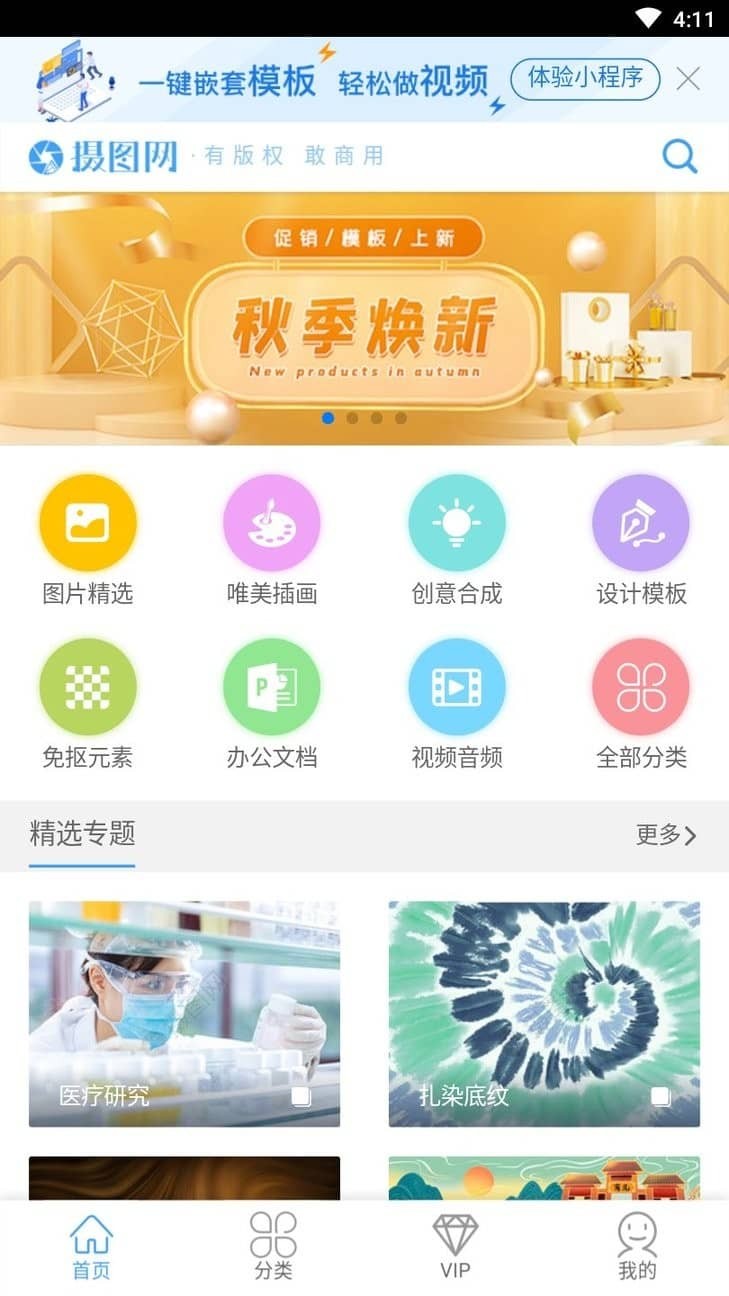
Task: Open the 扎染底纹 topic card
Action: pyautogui.click(x=544, y=1014)
